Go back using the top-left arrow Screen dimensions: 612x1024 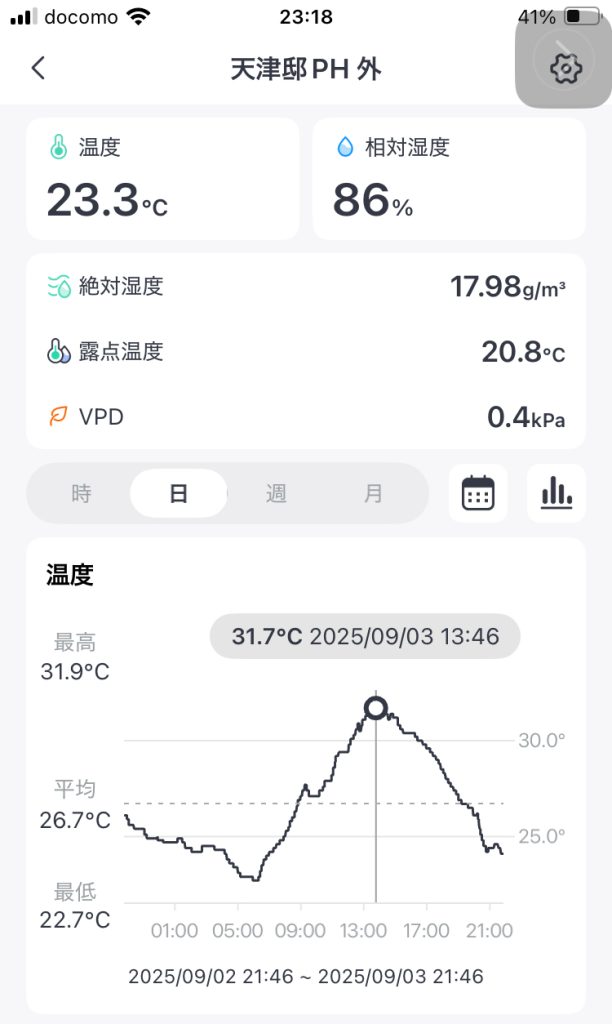[x=39, y=68]
